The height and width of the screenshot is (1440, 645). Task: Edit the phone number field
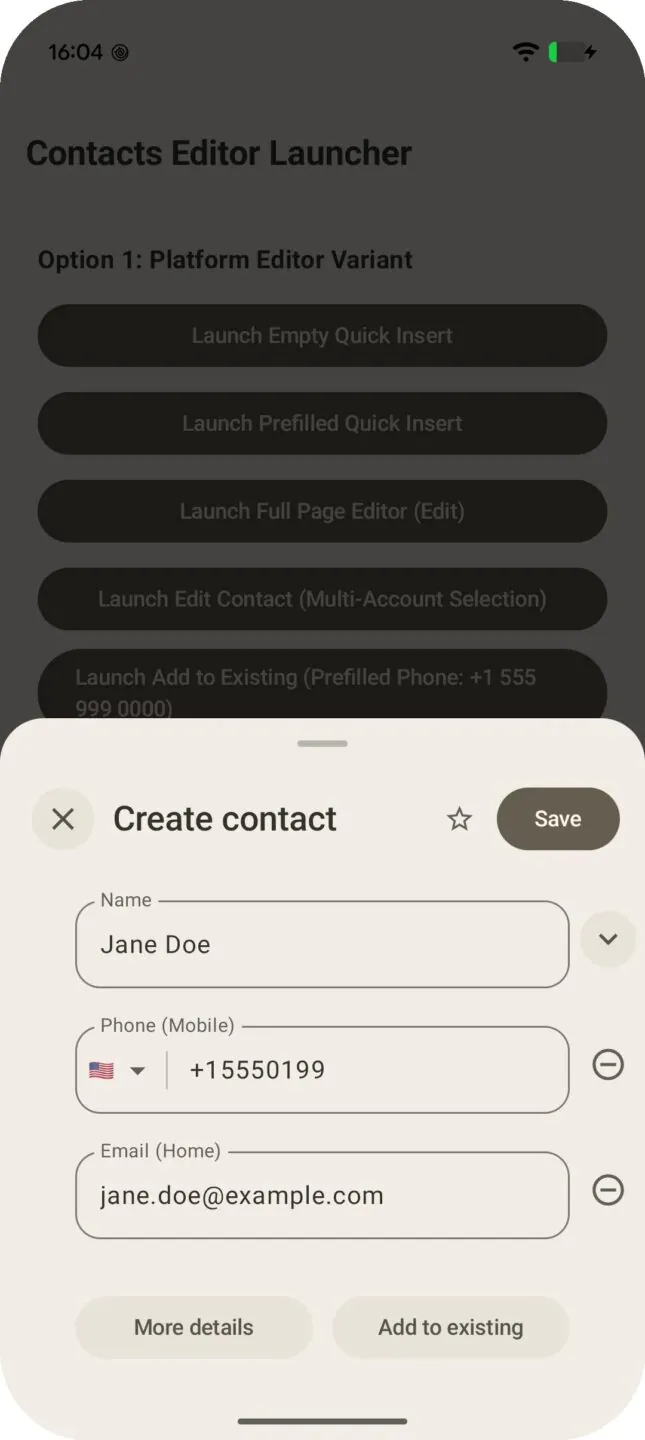[367, 1070]
